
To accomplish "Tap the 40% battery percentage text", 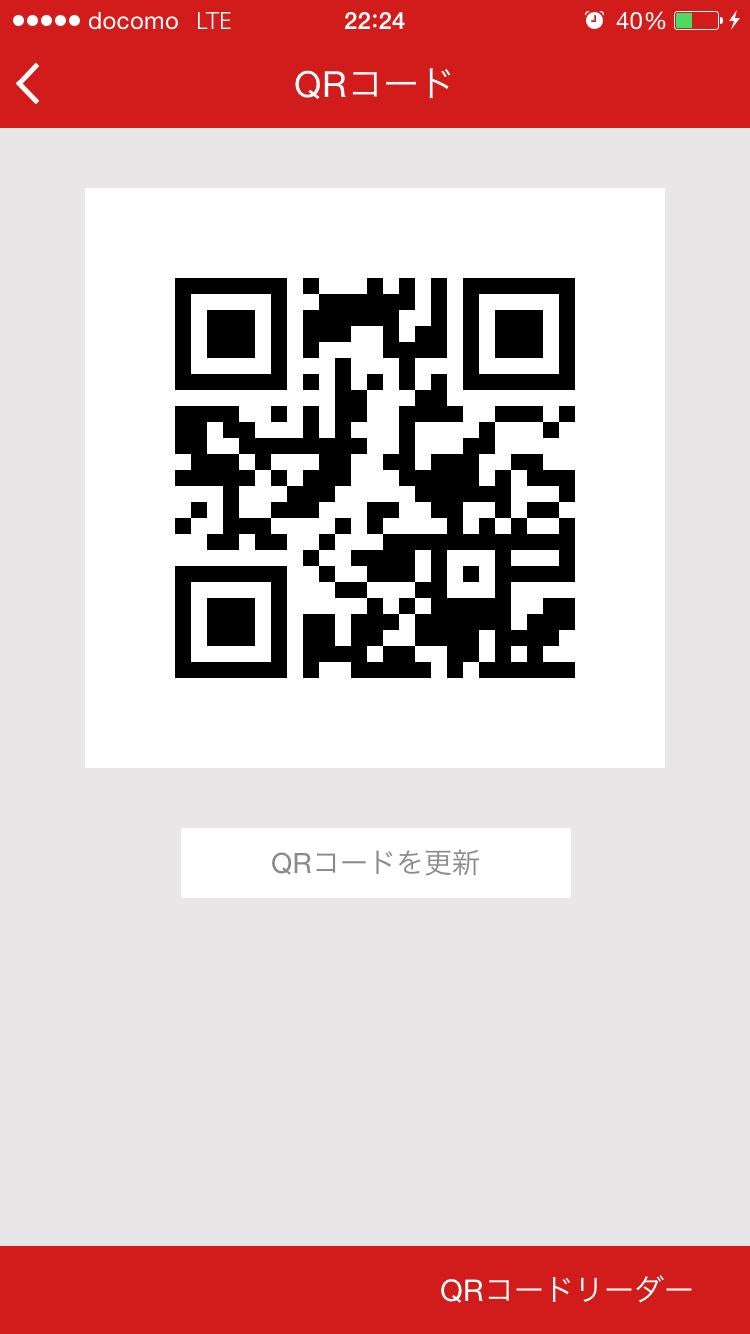I will click(x=641, y=20).
